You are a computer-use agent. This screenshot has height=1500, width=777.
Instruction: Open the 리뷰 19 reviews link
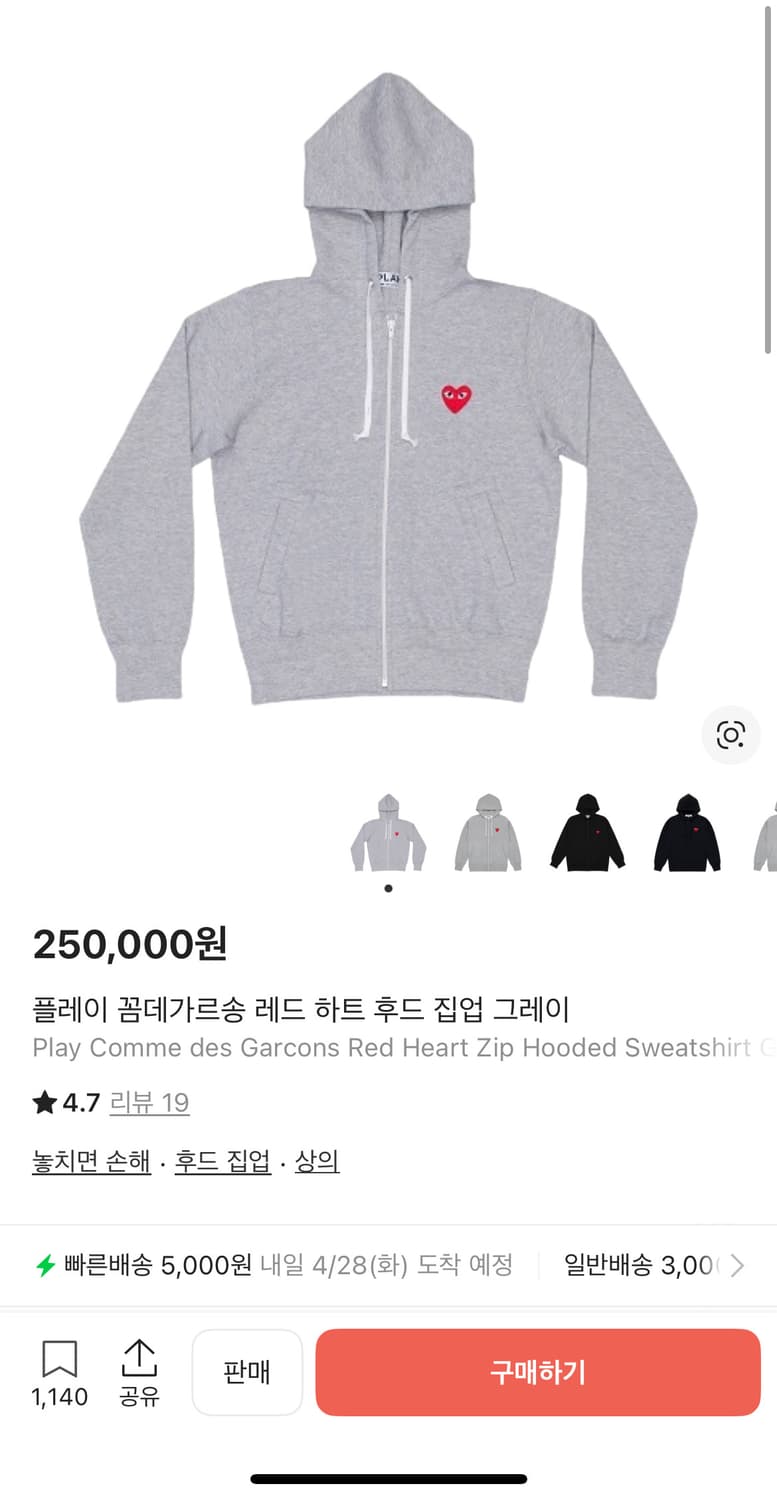150,1103
